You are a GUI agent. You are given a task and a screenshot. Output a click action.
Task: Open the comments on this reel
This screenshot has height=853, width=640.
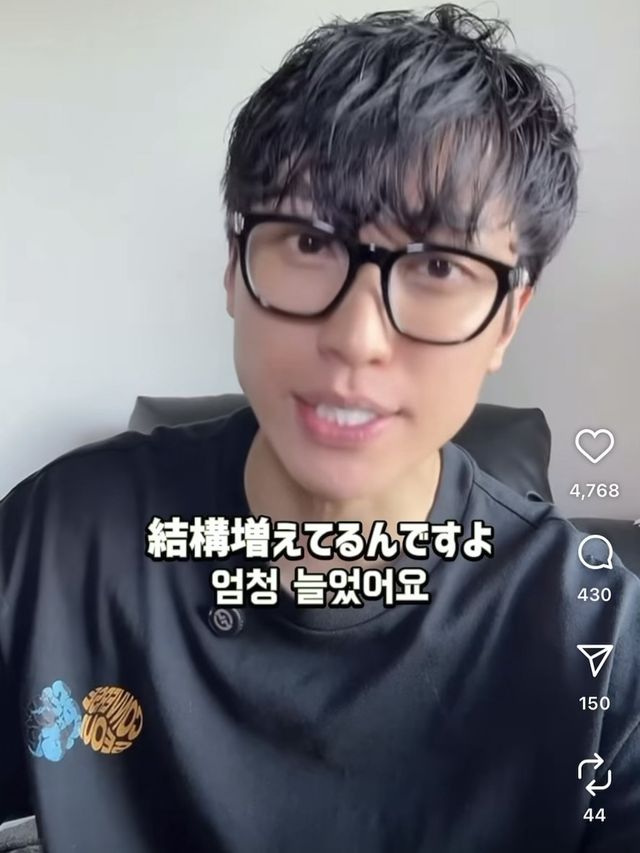[x=594, y=552]
